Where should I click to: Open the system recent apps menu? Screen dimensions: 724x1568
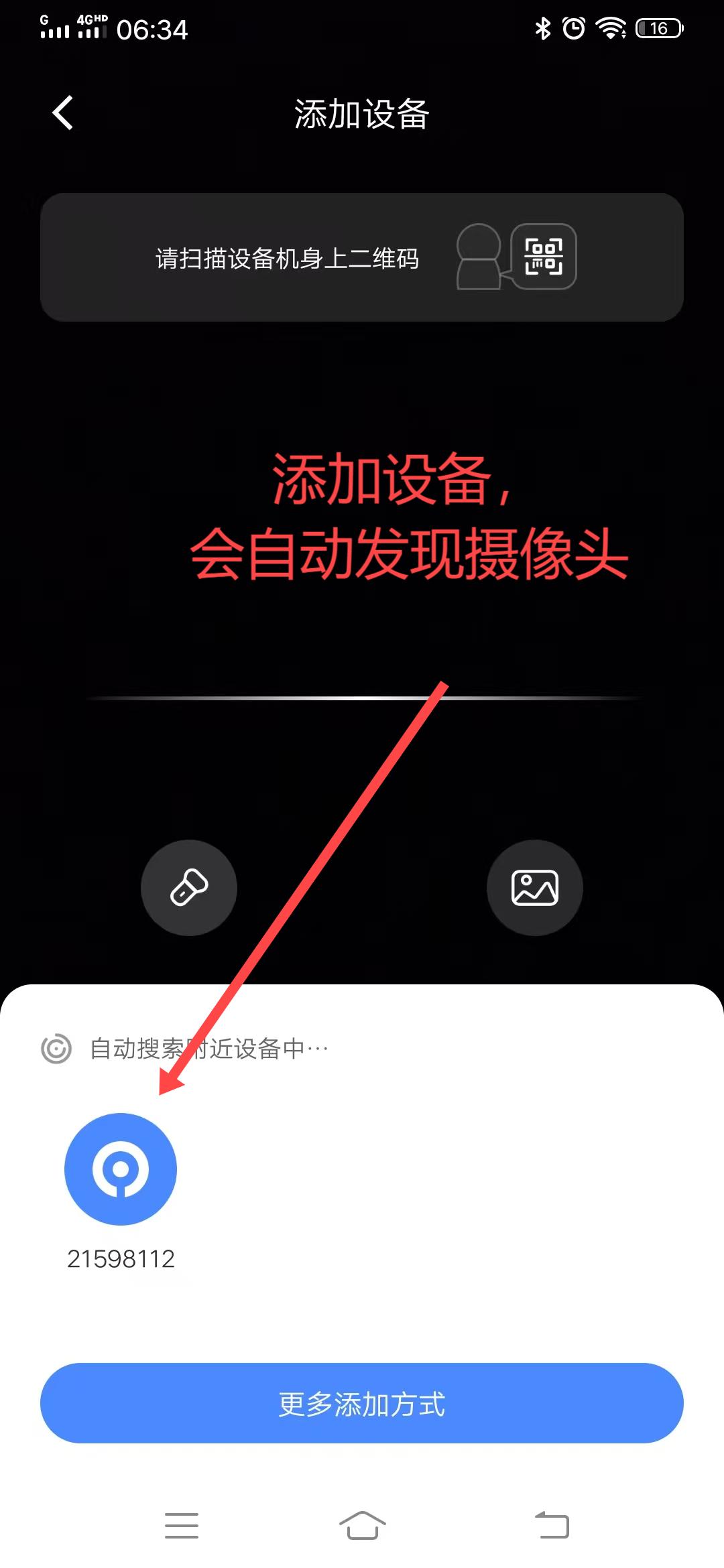tap(182, 1525)
